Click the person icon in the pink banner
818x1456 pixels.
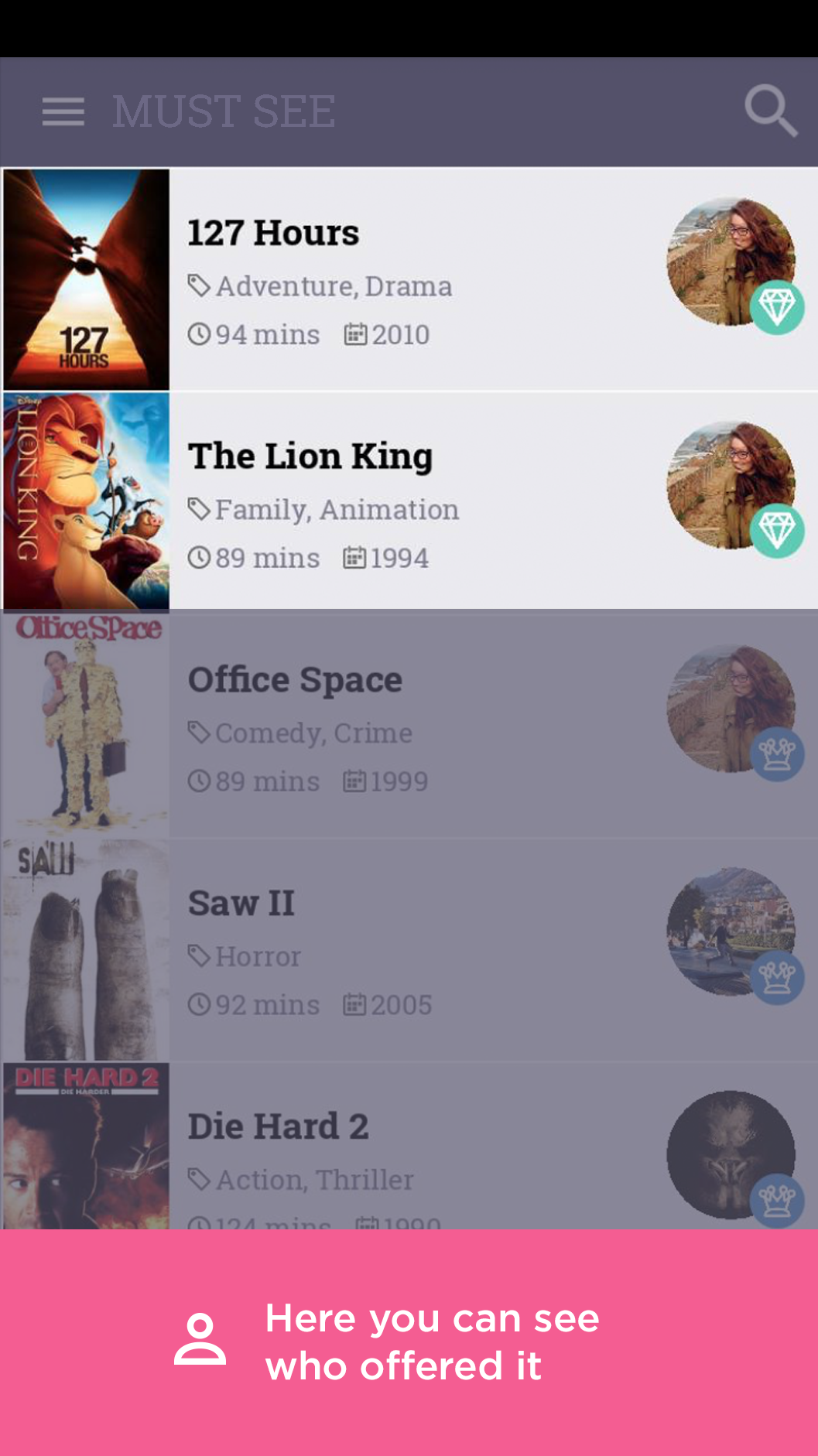[200, 1338]
